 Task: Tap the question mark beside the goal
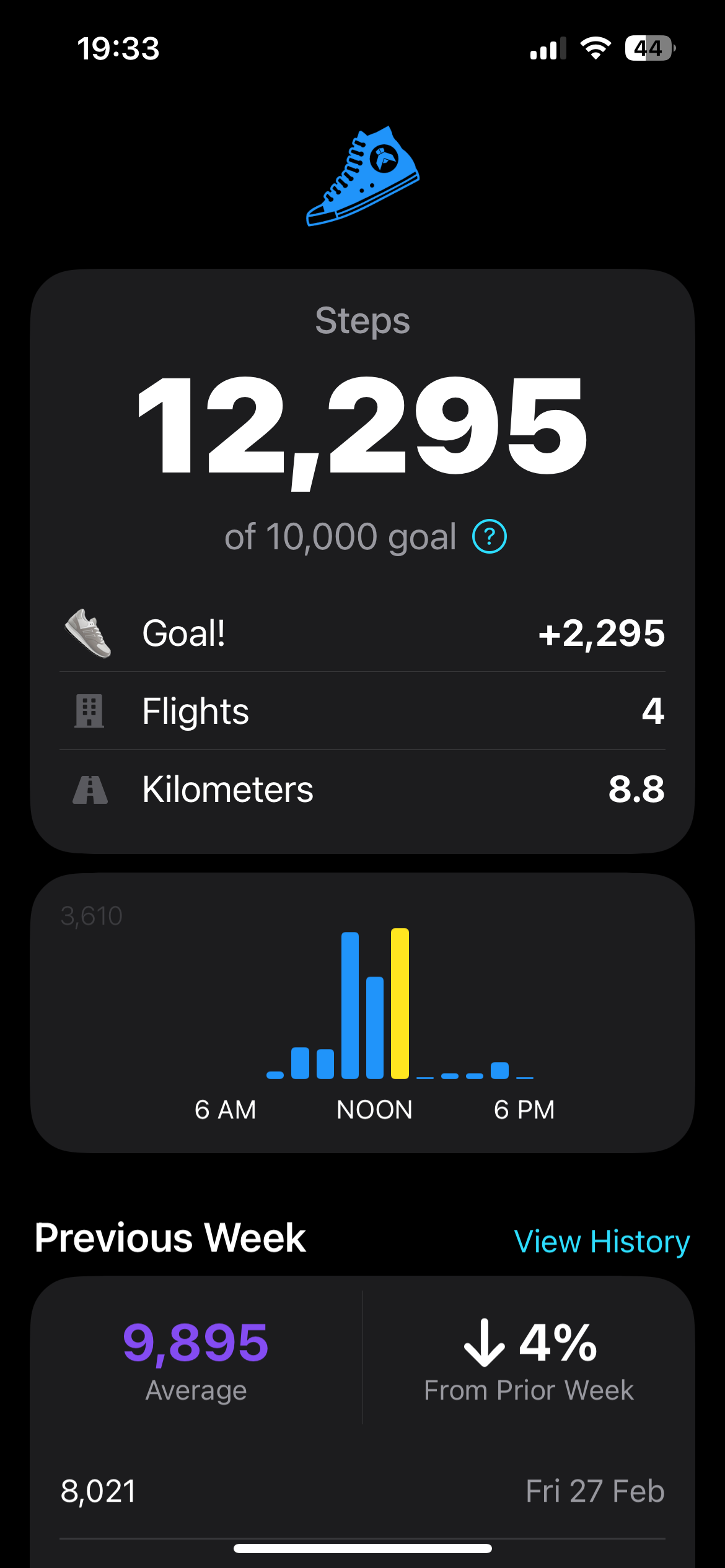point(490,536)
